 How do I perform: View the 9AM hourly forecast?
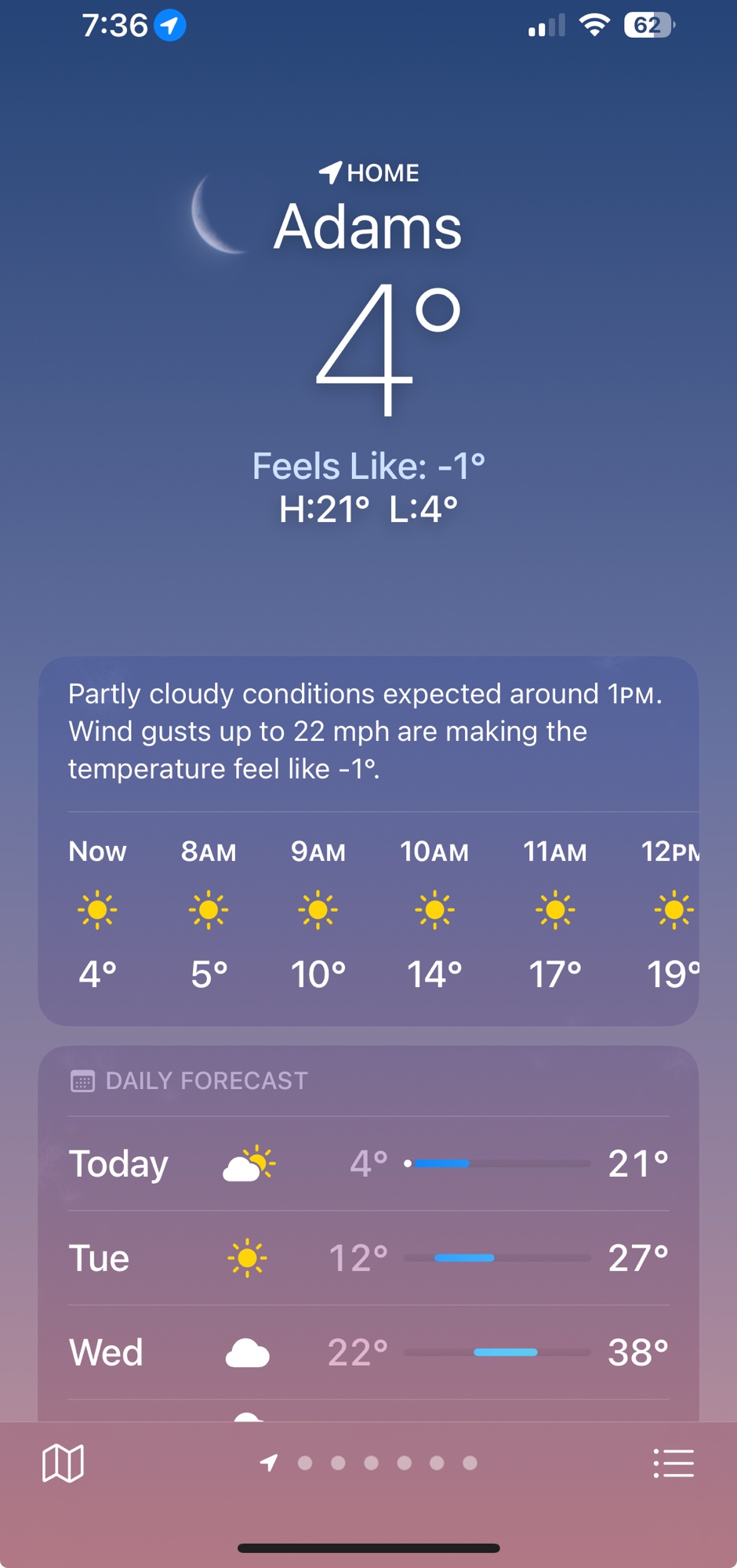pyautogui.click(x=318, y=913)
